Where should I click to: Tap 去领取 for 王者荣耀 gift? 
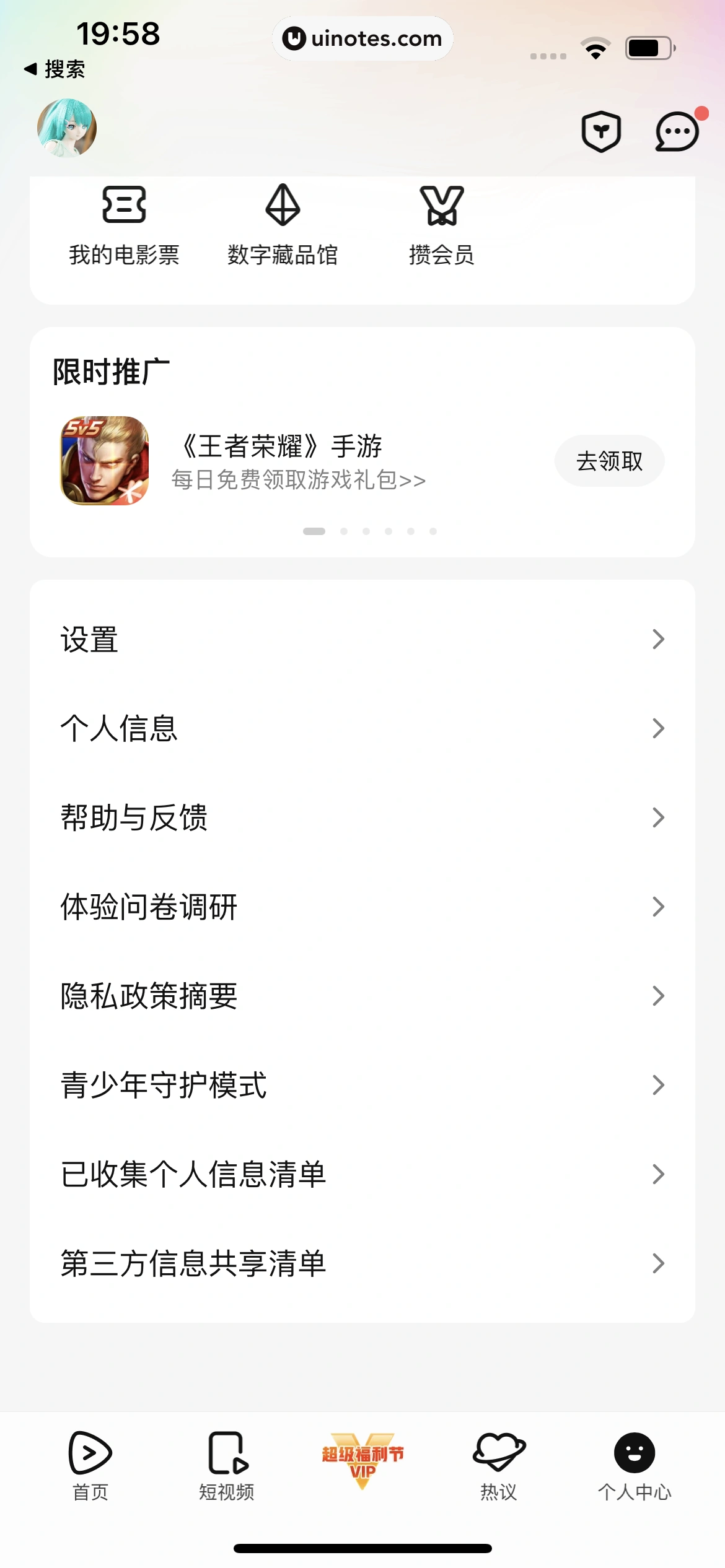(609, 461)
